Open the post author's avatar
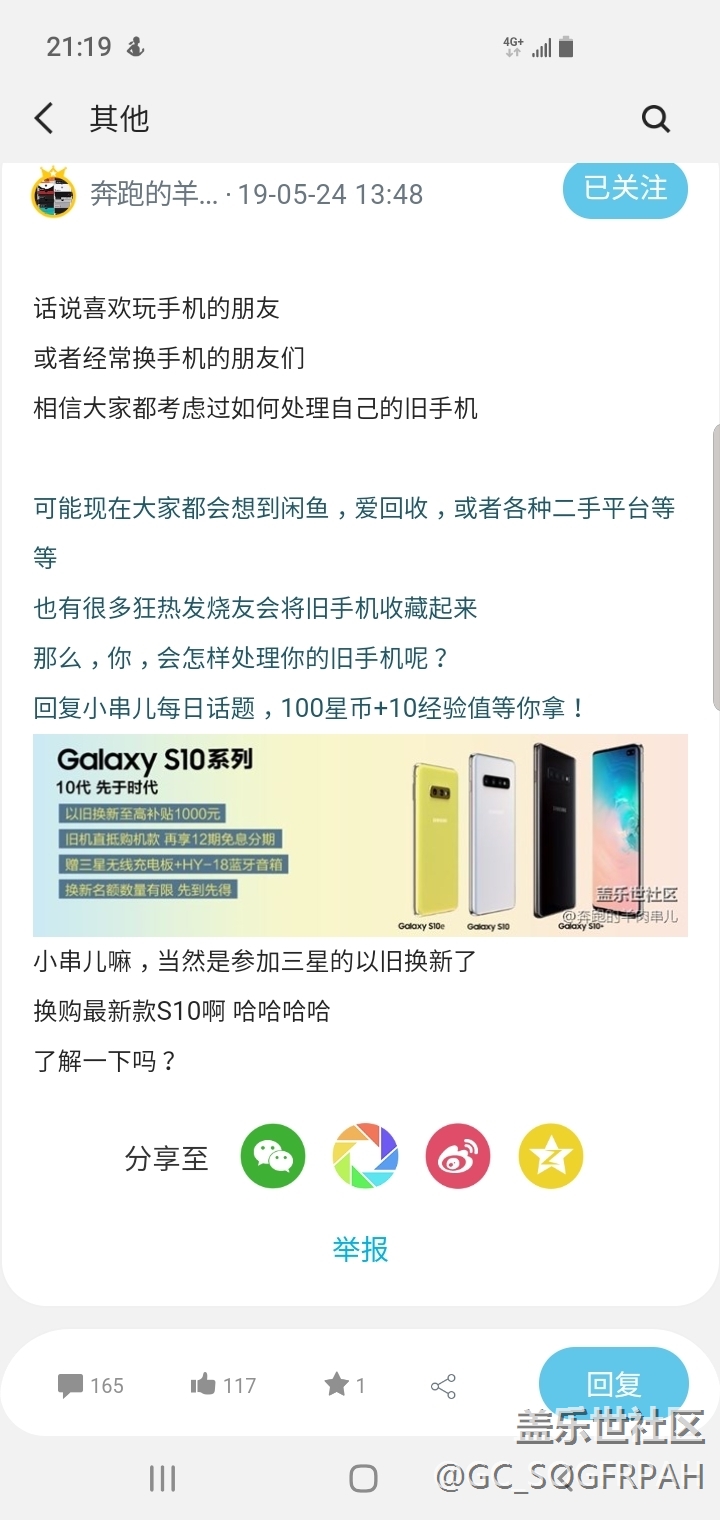 (x=55, y=194)
